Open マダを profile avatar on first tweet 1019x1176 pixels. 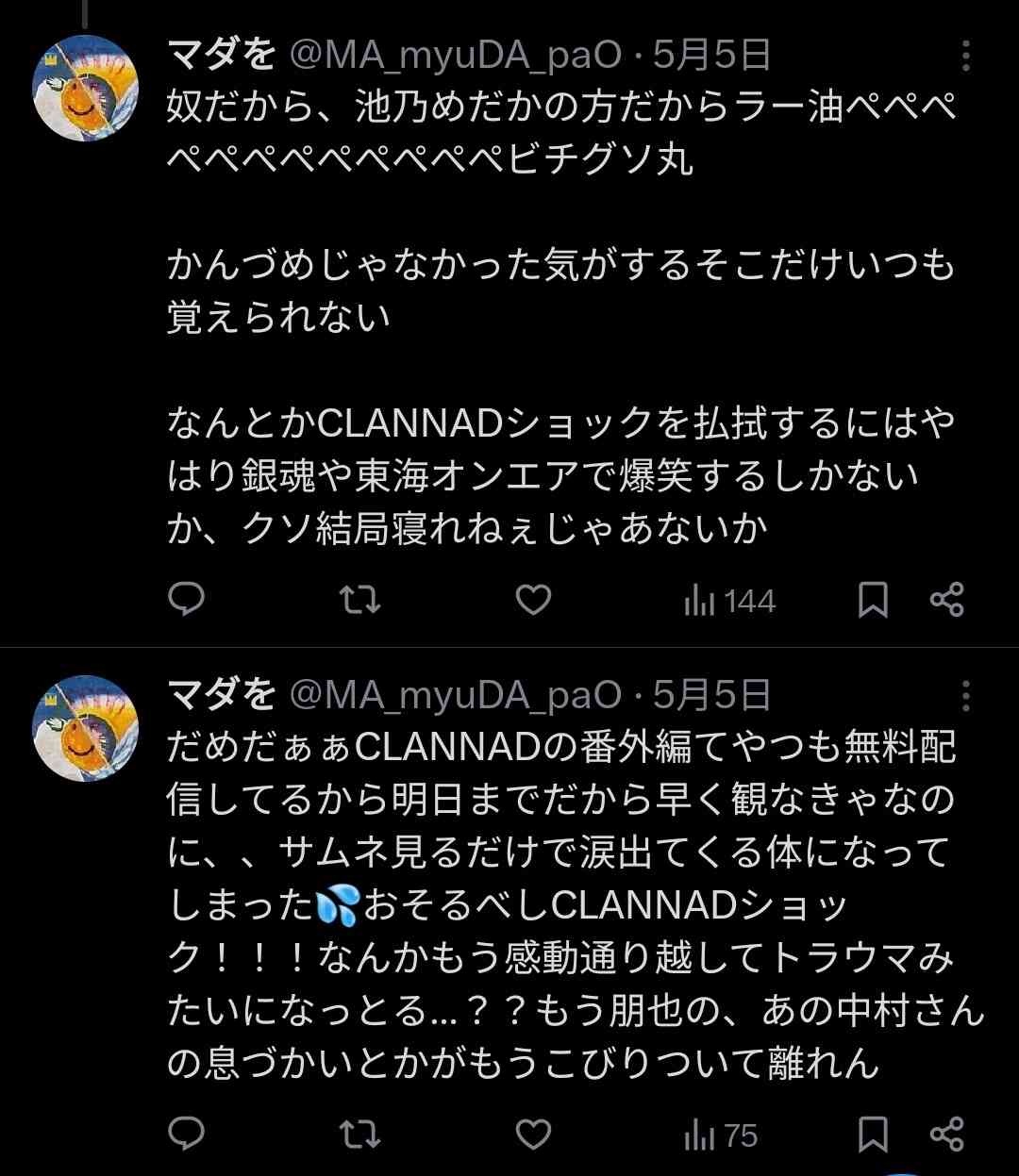tap(86, 88)
